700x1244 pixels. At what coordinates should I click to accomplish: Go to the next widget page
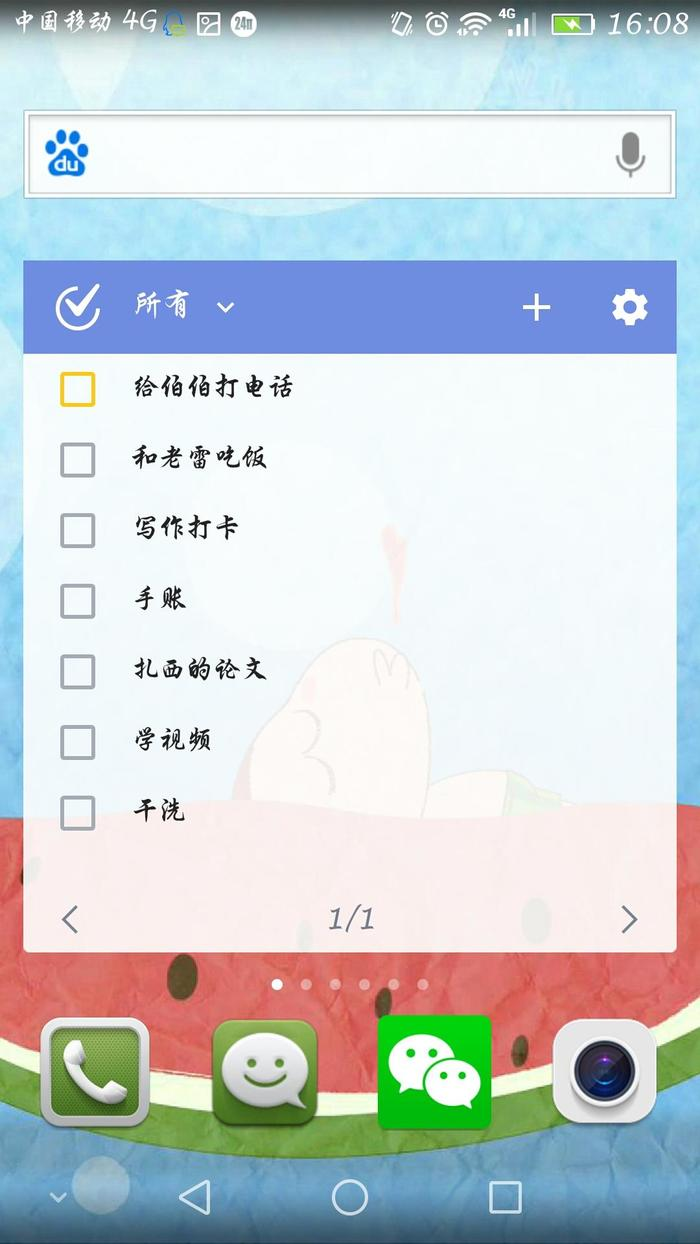[x=628, y=919]
